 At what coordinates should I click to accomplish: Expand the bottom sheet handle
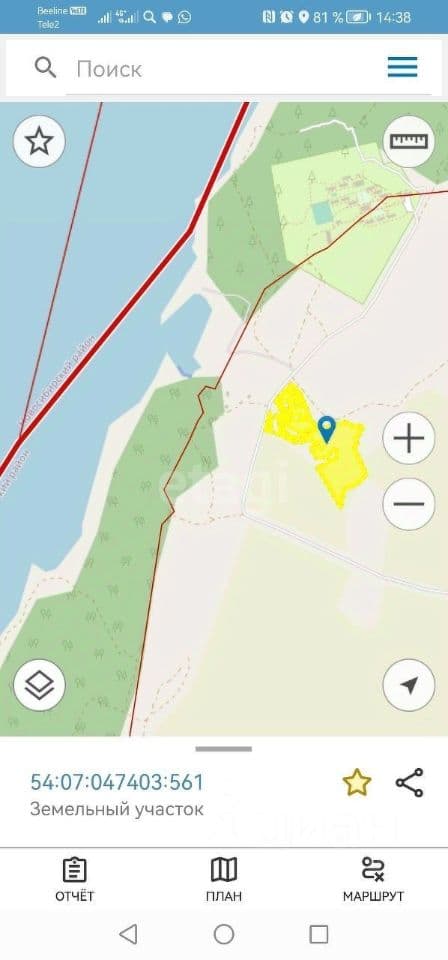click(224, 748)
